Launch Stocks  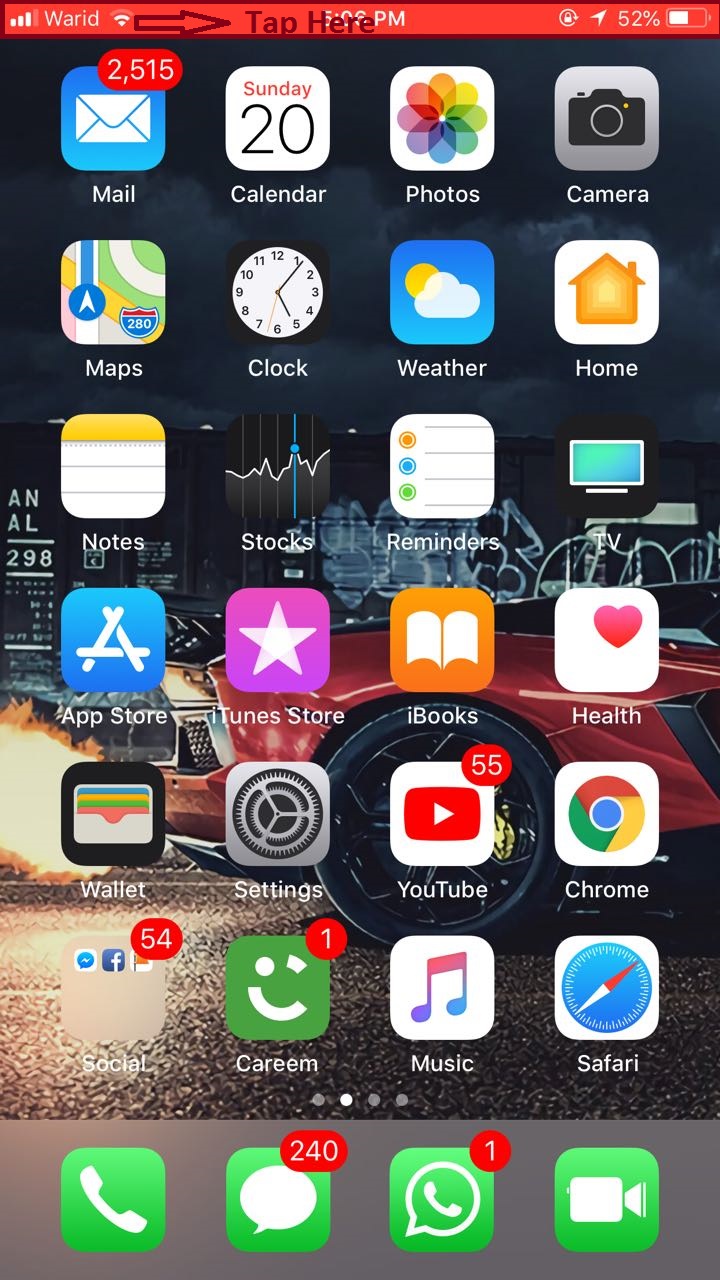click(x=277, y=467)
